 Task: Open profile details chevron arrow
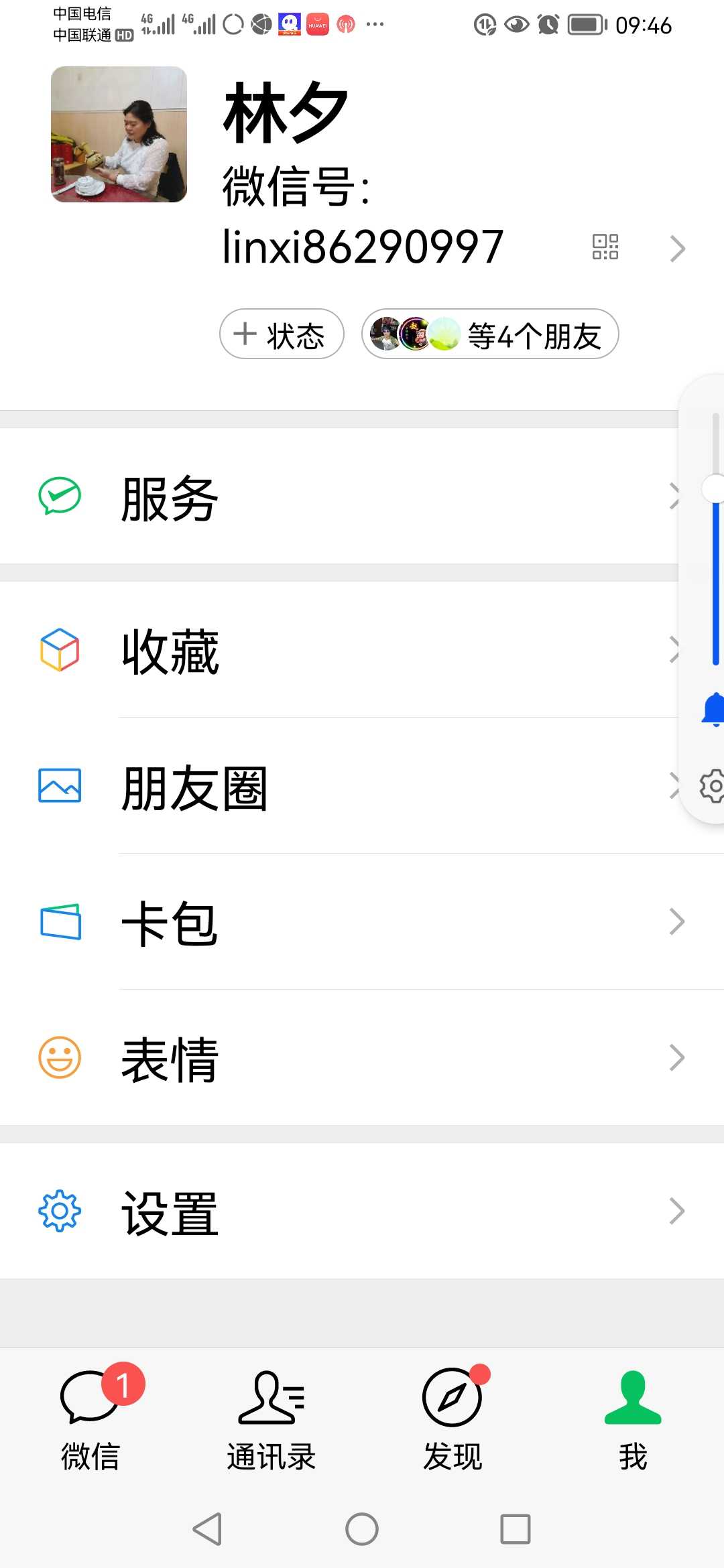click(x=678, y=249)
